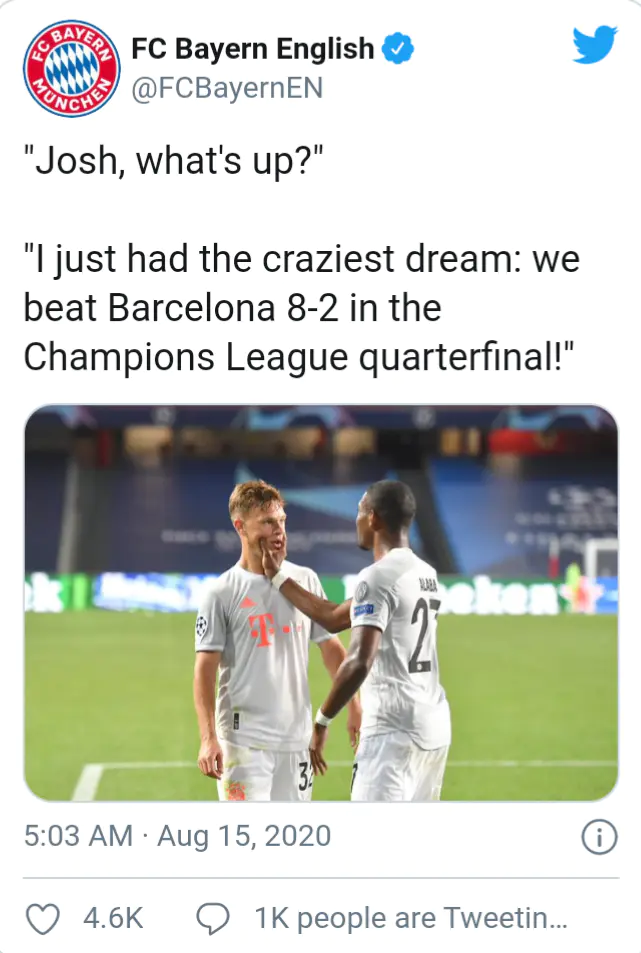Tap the Twitter bird logo
The width and height of the screenshot is (641, 953).
coord(594,46)
